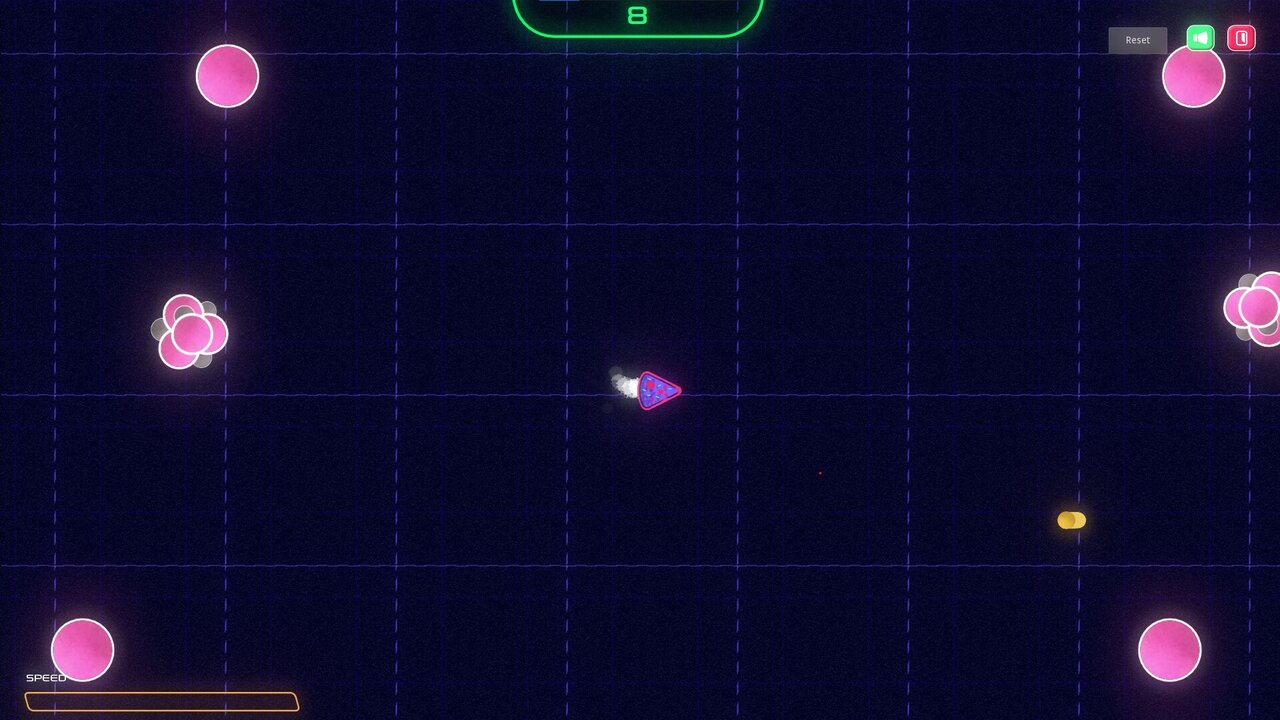The width and height of the screenshot is (1280, 720).
Task: Tap the red exit door icon
Action: pyautogui.click(x=1241, y=38)
